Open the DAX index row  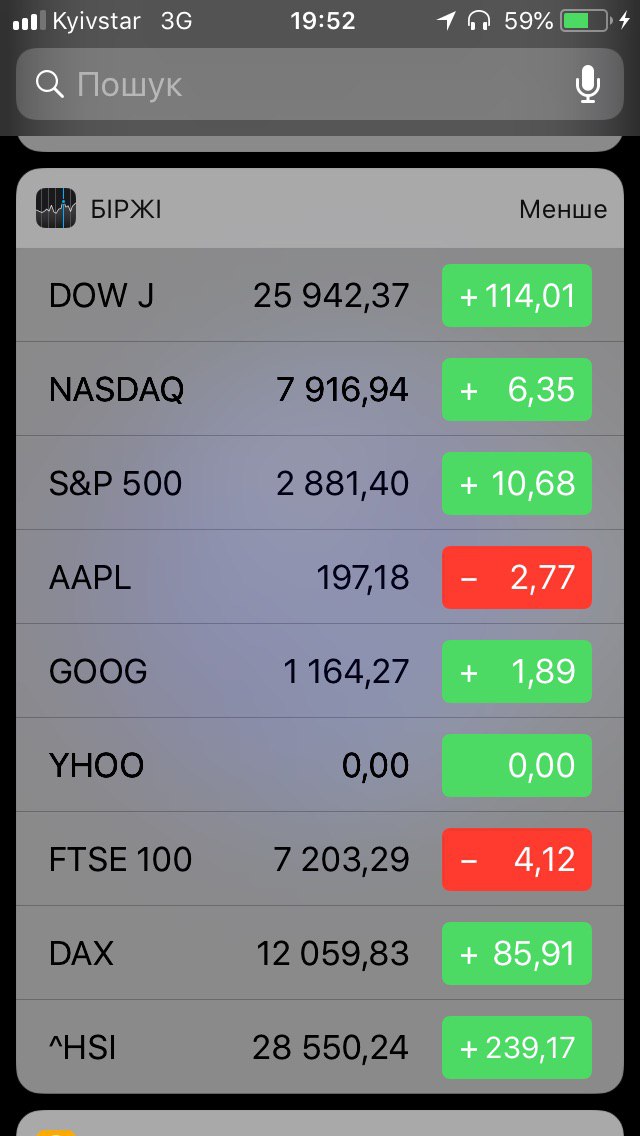point(320,953)
